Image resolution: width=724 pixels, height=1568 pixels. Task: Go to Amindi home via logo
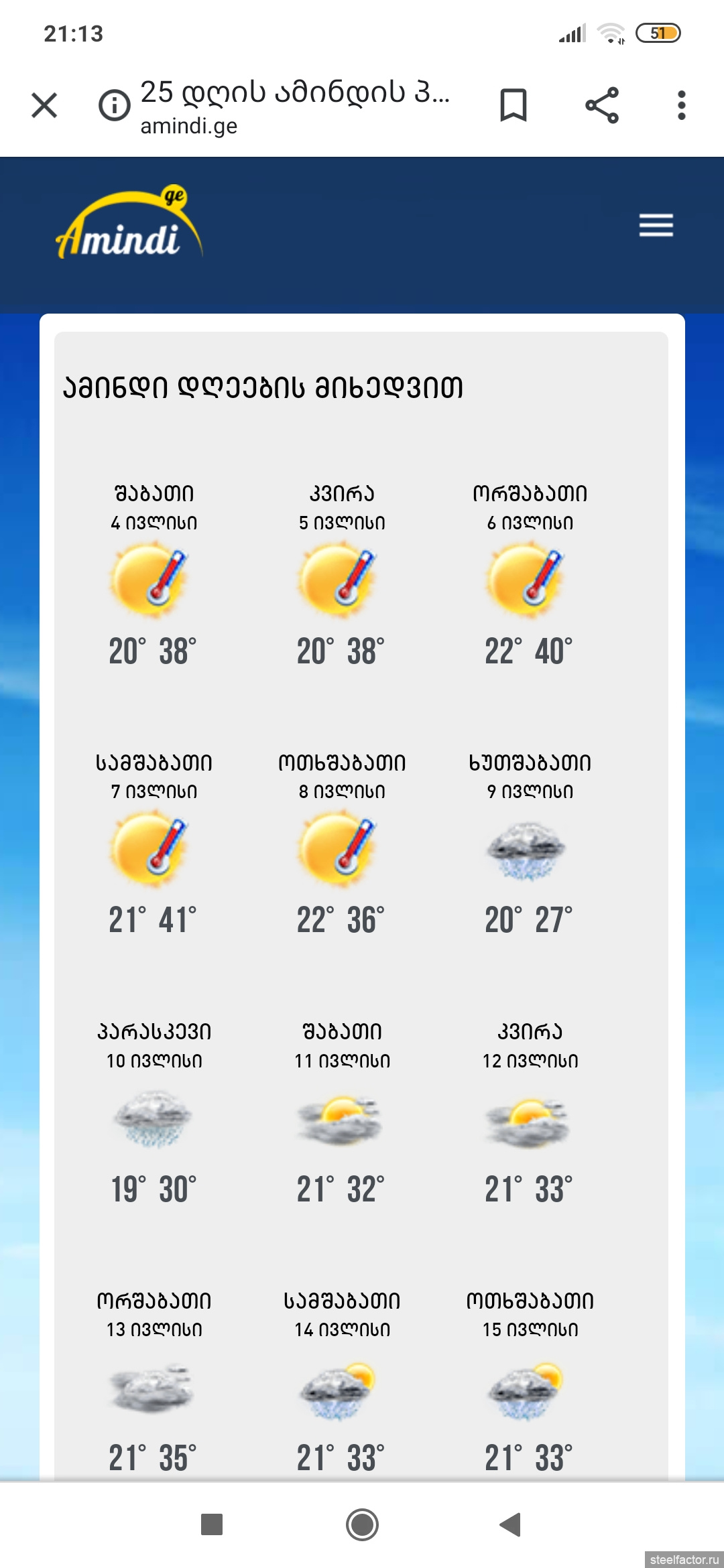[x=129, y=222]
